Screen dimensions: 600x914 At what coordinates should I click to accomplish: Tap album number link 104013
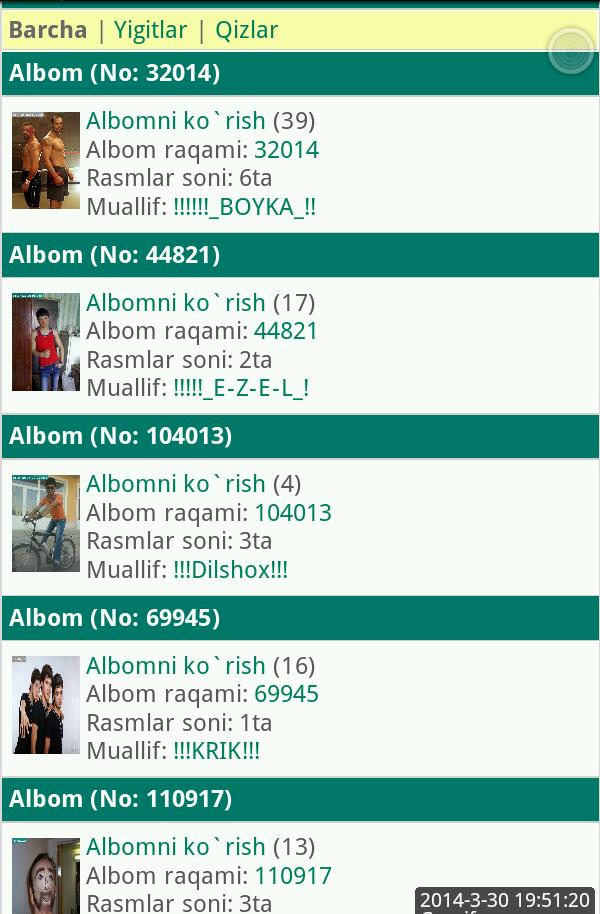pyautogui.click(x=292, y=513)
